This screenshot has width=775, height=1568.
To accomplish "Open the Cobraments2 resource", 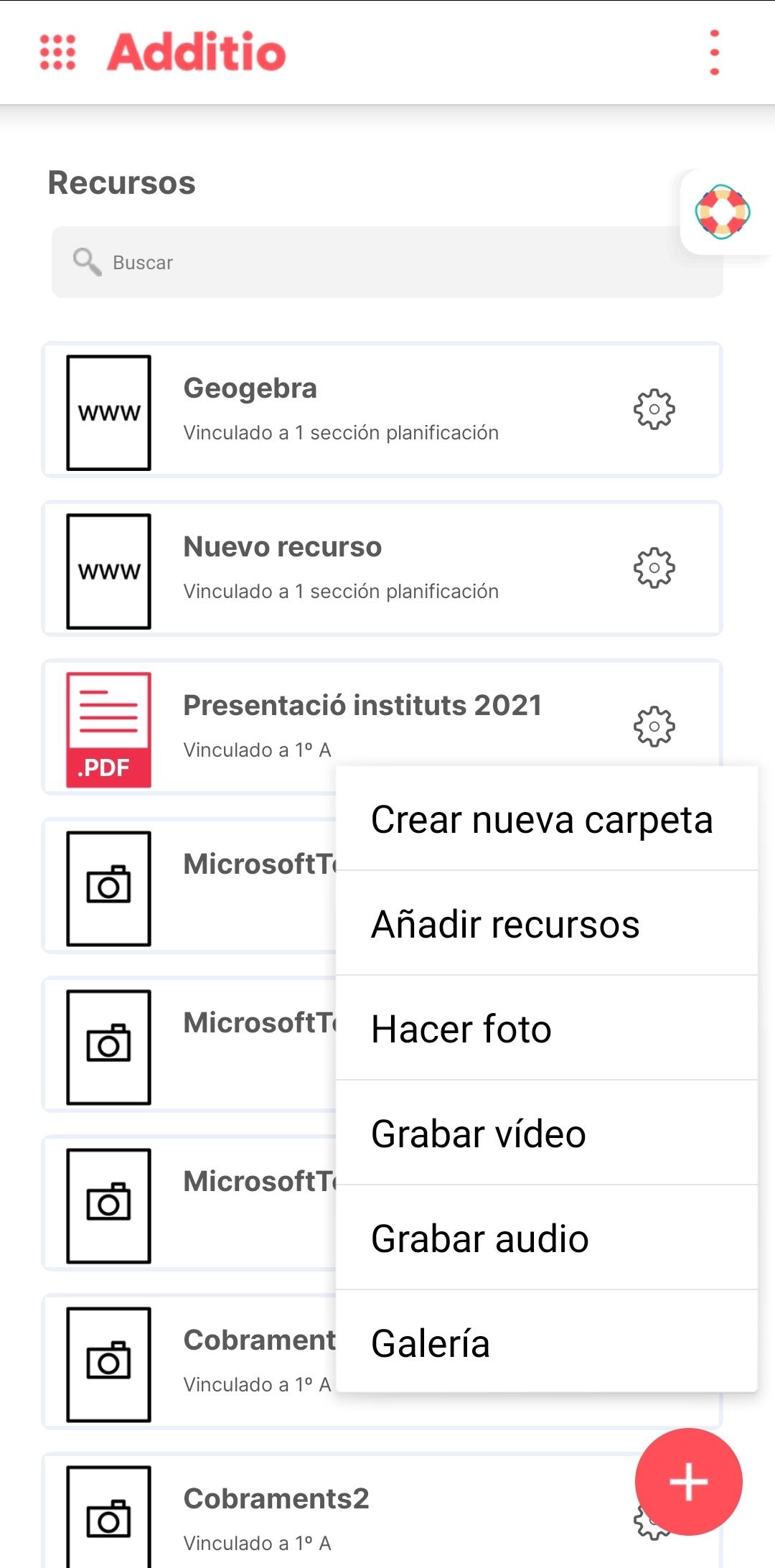I will (337, 1511).
